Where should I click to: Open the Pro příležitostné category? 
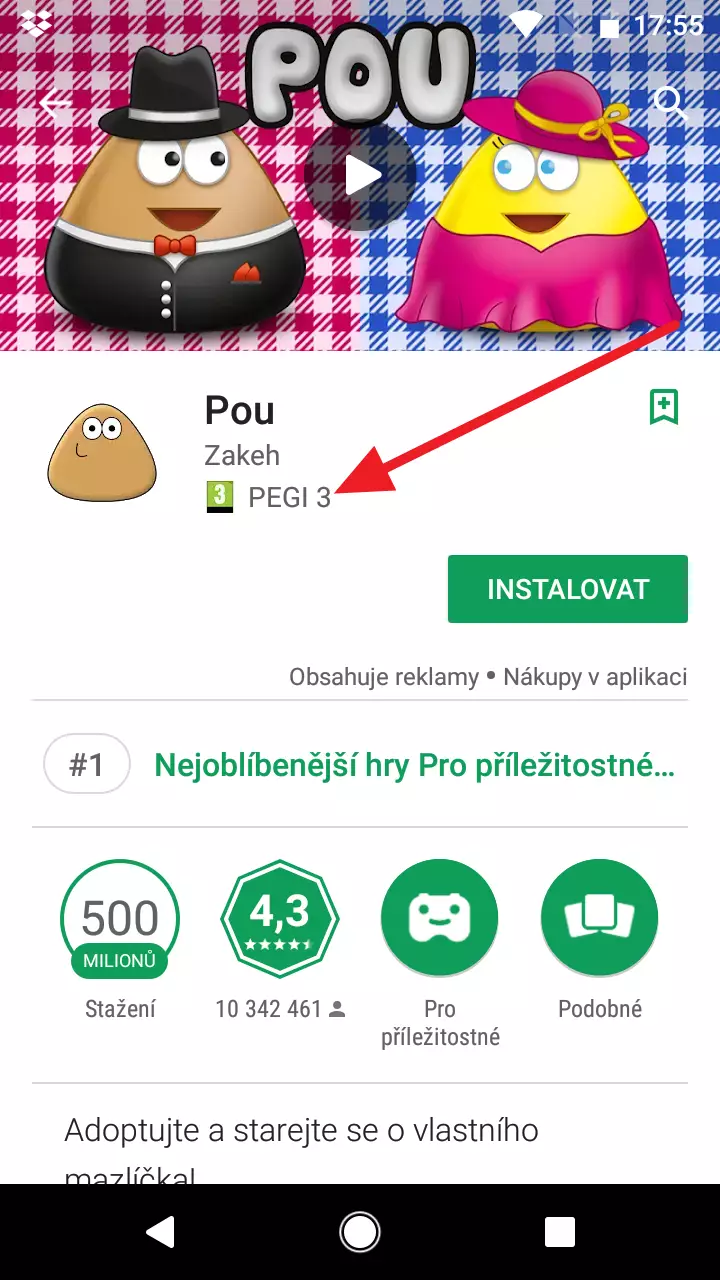[x=440, y=954]
